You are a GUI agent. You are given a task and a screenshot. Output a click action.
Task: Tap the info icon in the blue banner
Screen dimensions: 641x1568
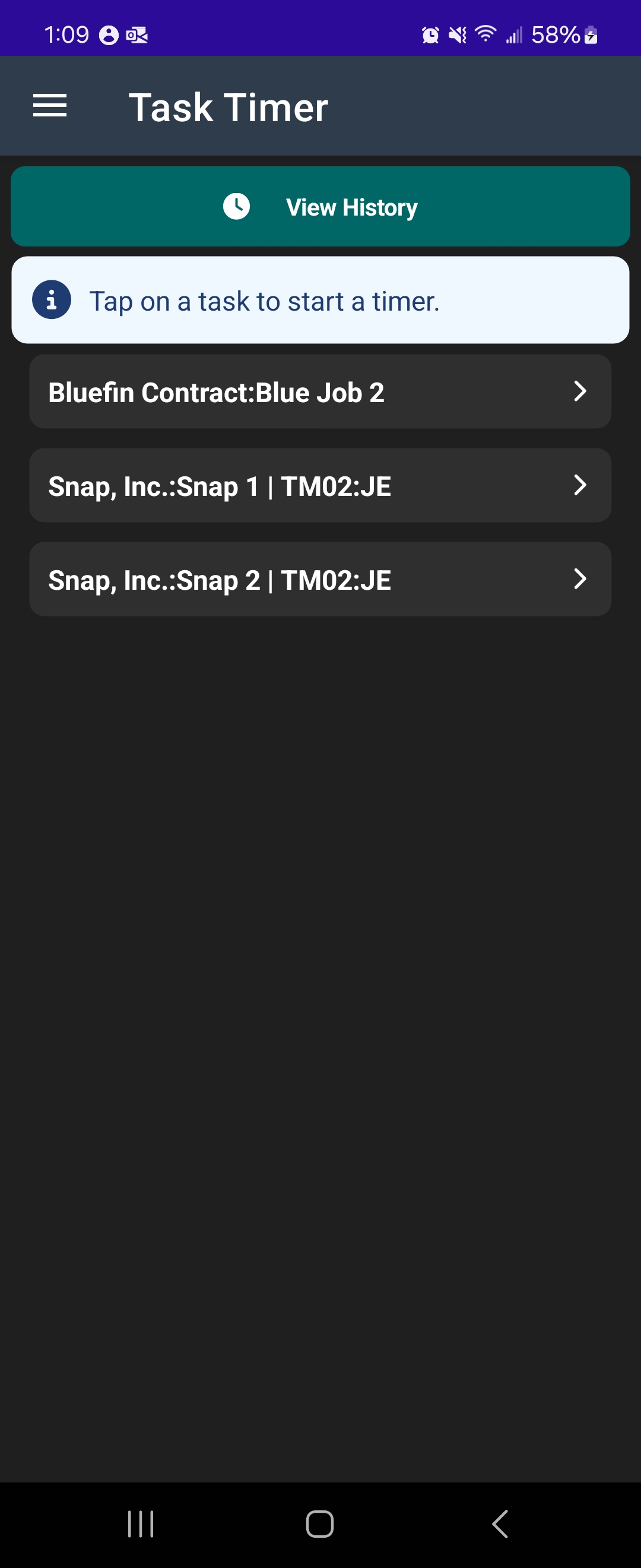52,299
